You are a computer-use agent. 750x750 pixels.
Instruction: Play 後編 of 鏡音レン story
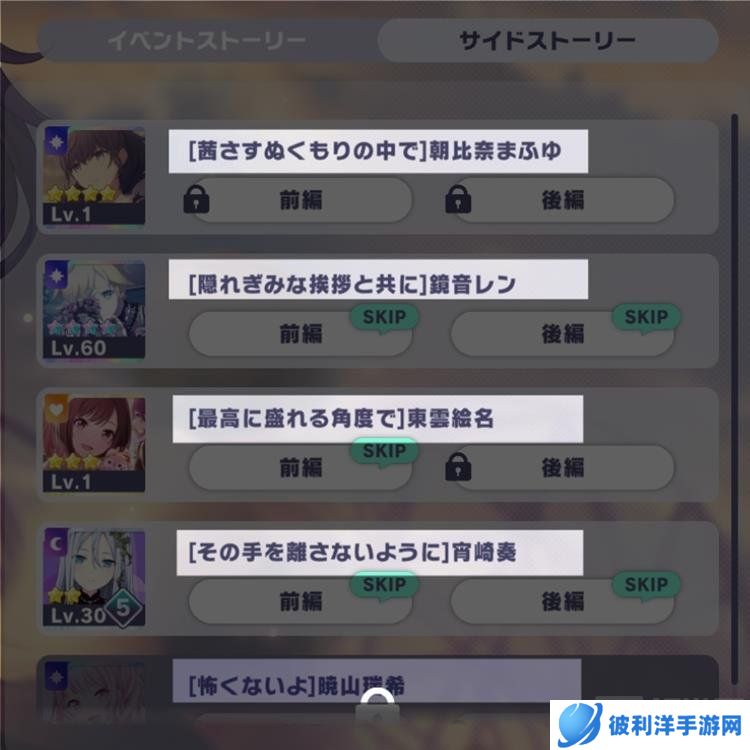pyautogui.click(x=562, y=334)
